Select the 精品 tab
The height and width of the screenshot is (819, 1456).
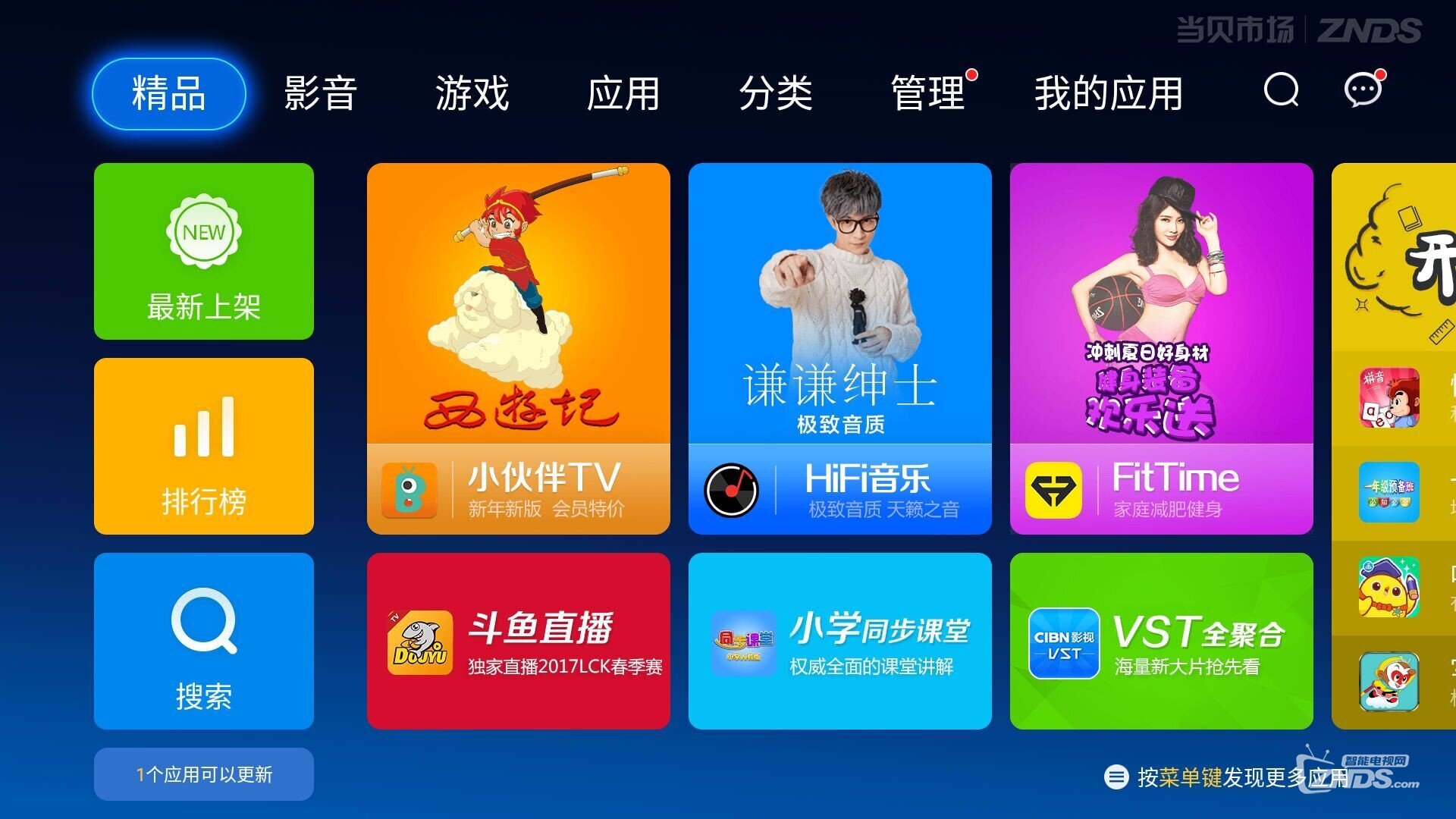click(169, 94)
